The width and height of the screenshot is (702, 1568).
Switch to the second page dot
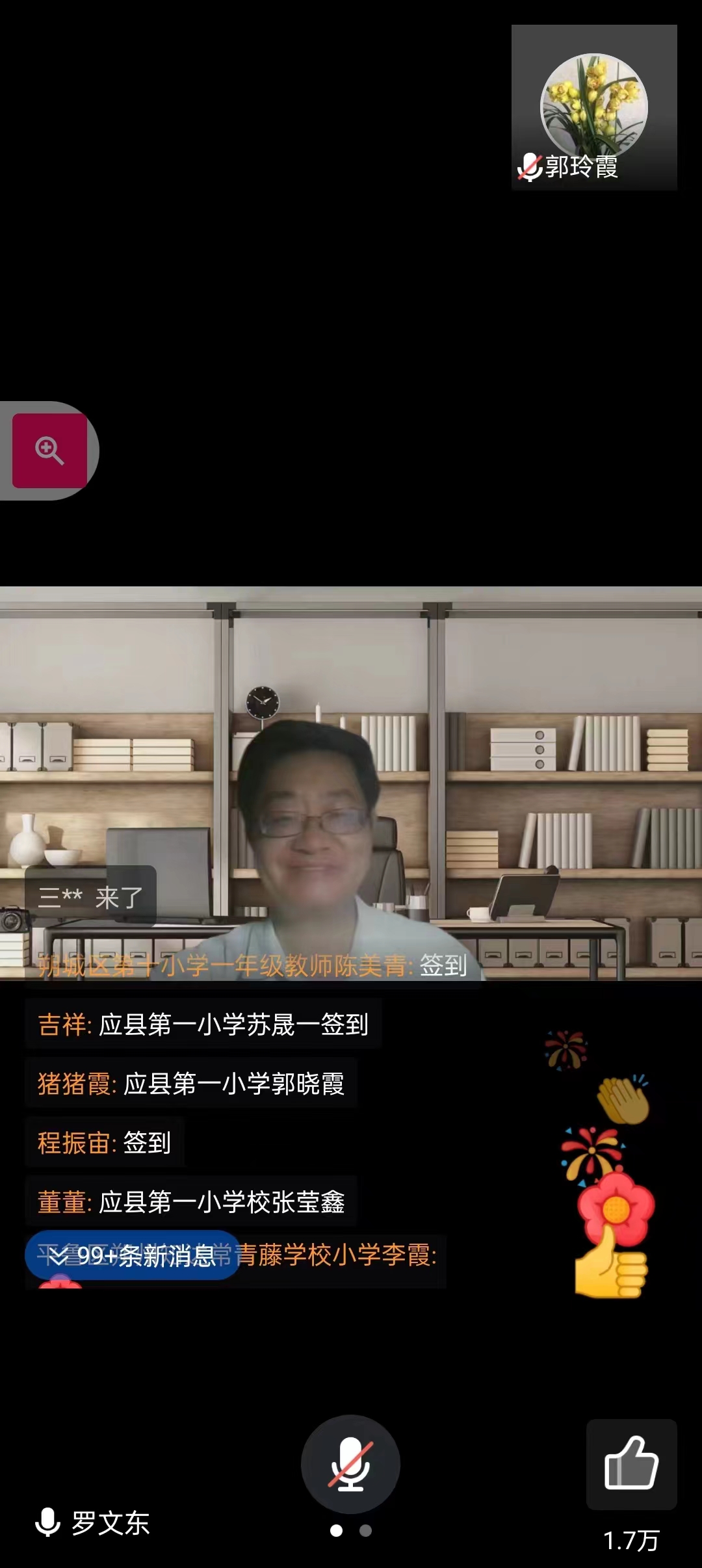pyautogui.click(x=366, y=1531)
